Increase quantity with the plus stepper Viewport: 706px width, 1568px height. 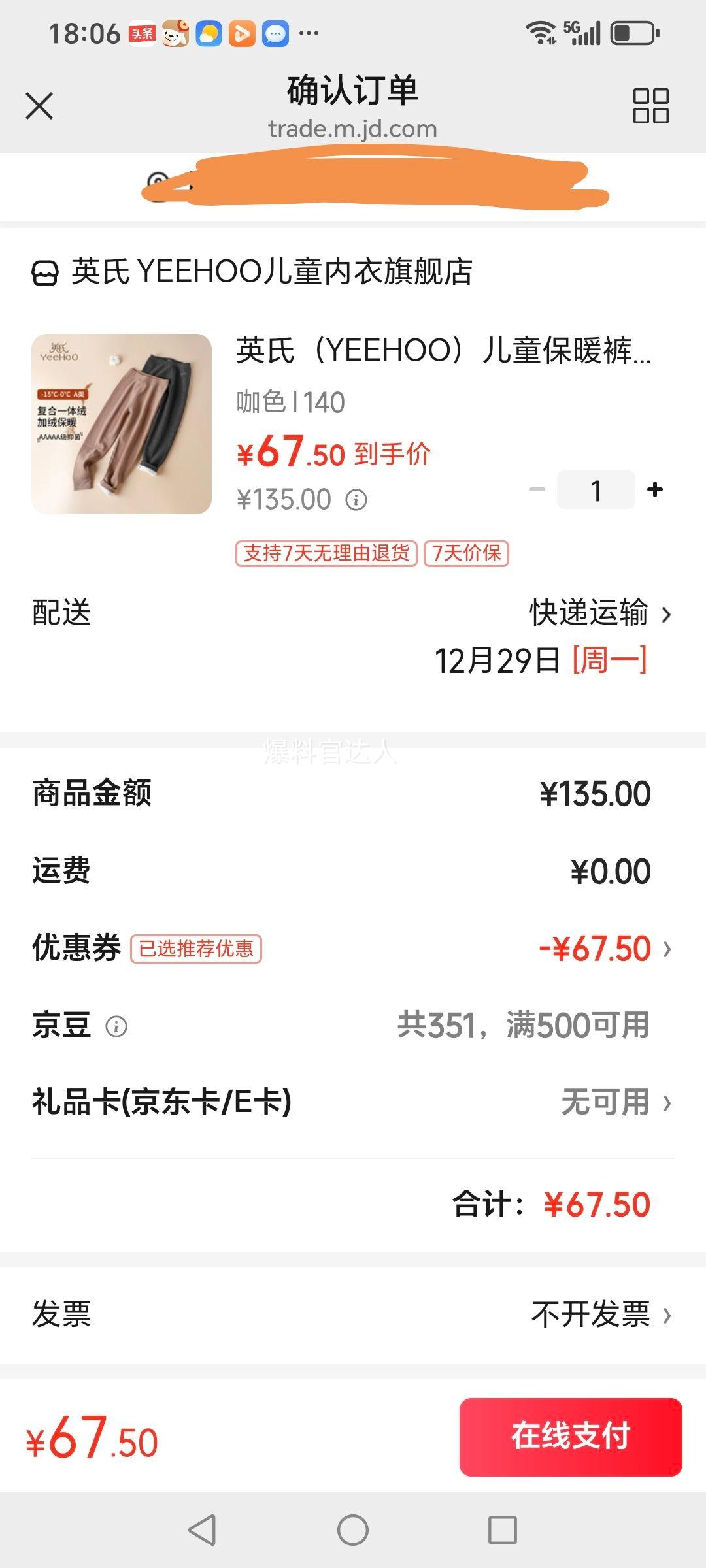(654, 489)
